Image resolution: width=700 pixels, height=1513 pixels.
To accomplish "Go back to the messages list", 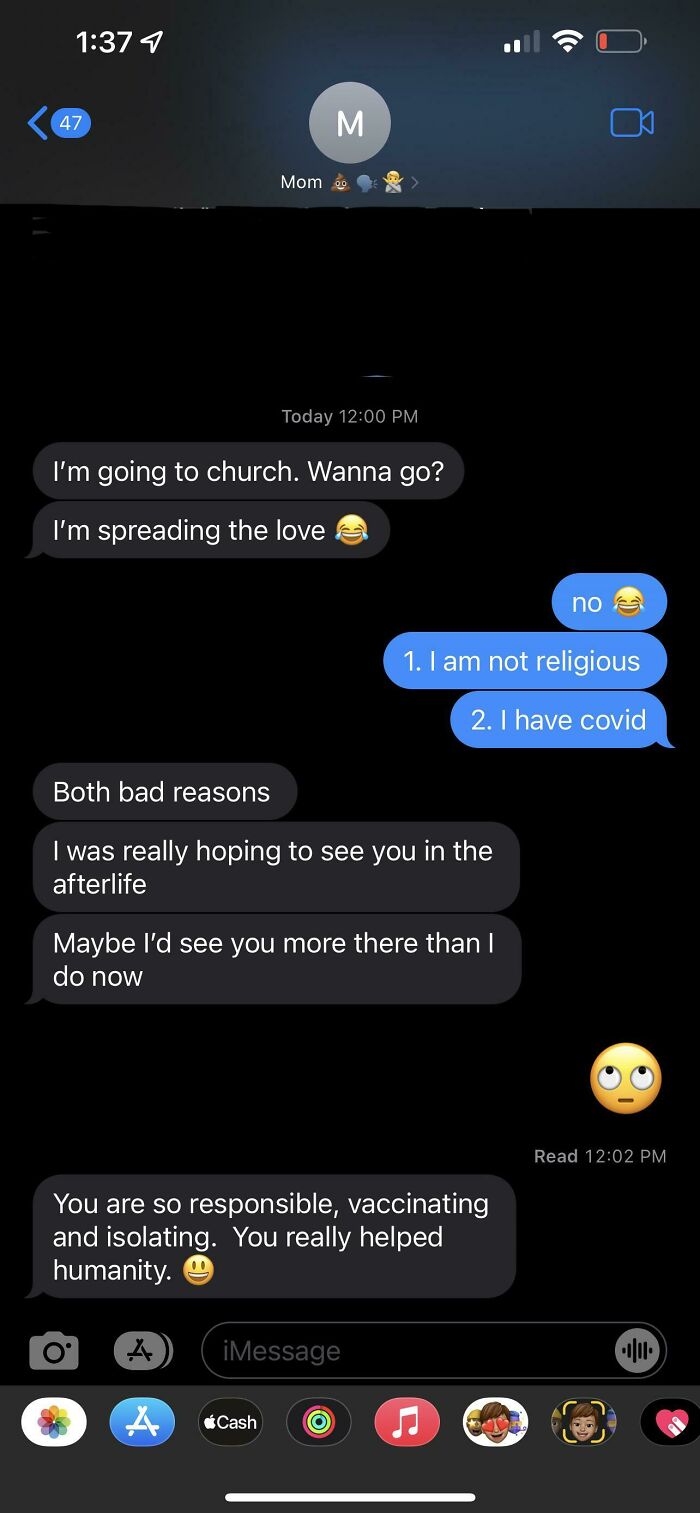I will pos(58,123).
